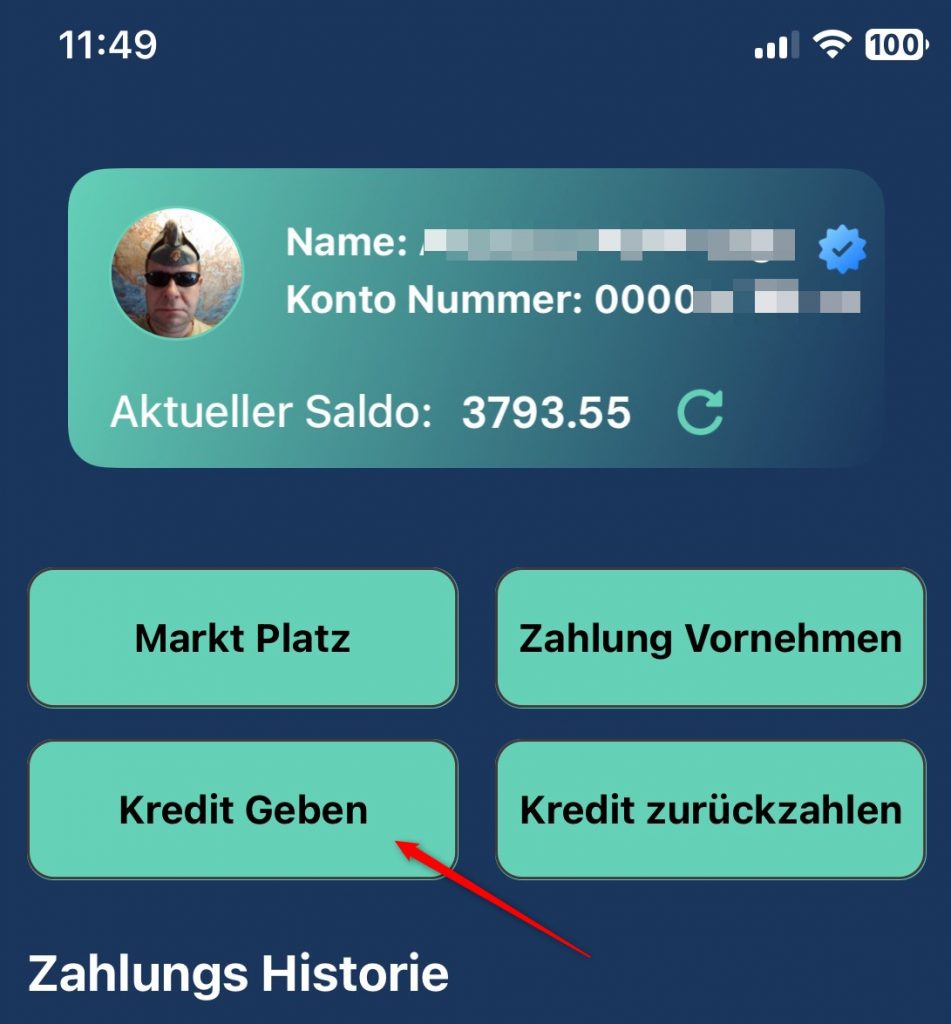Screen dimensions: 951x1024
Task: Select Kredit Geben
Action: click(242, 809)
